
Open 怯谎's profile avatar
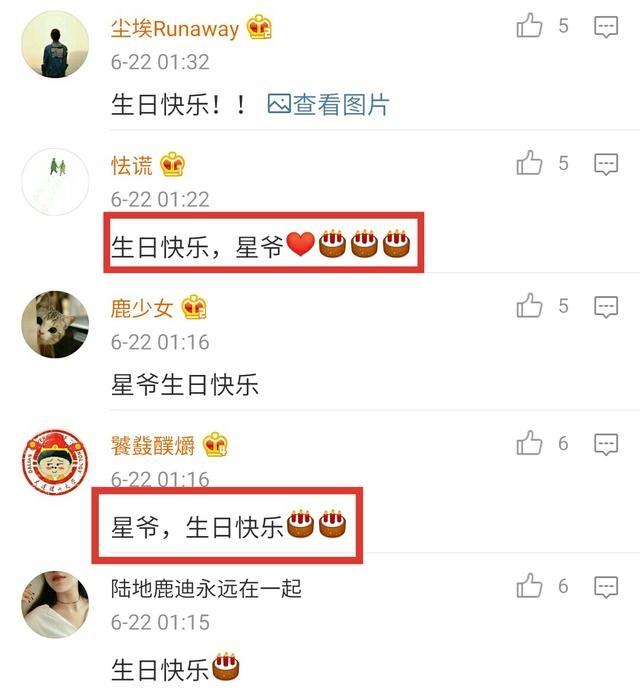coord(55,182)
